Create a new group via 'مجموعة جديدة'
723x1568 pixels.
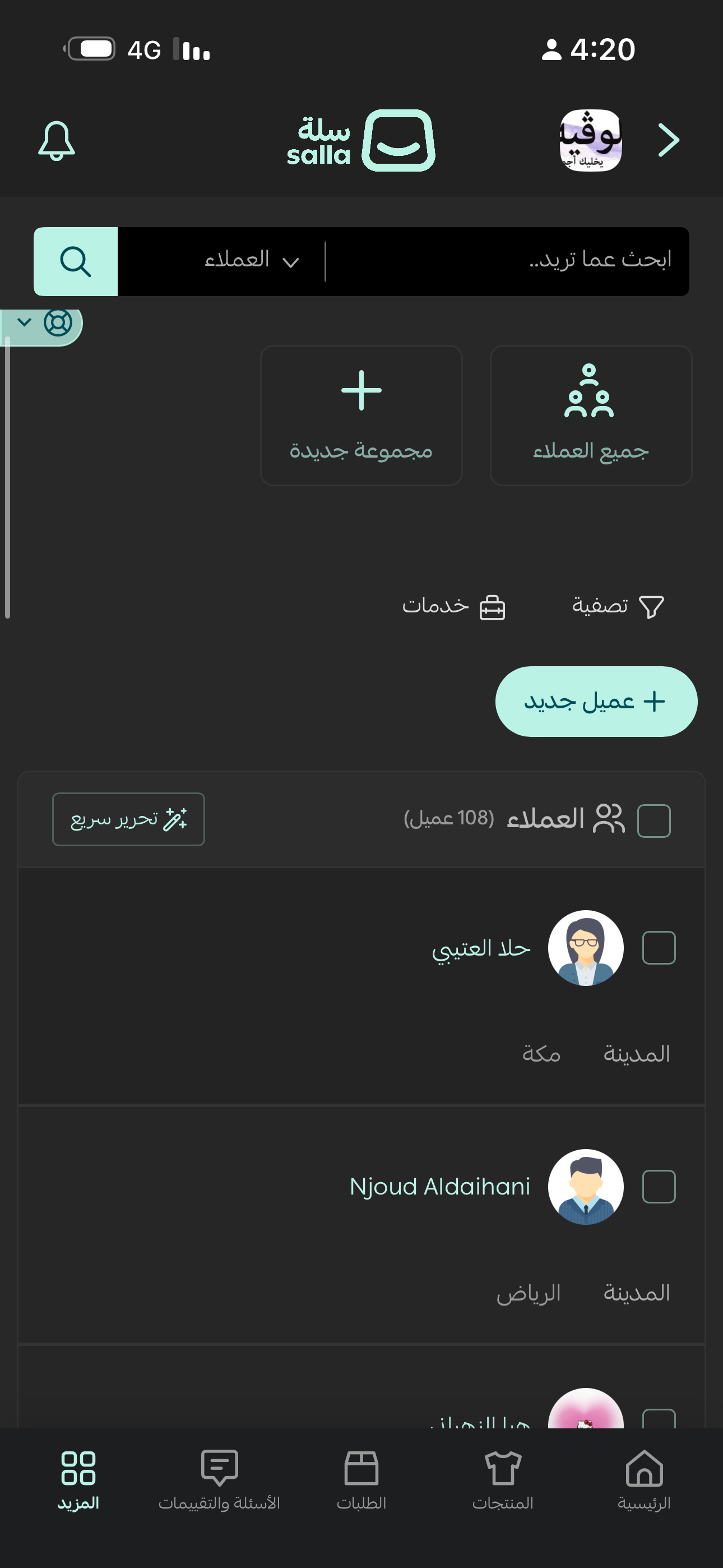tap(361, 415)
